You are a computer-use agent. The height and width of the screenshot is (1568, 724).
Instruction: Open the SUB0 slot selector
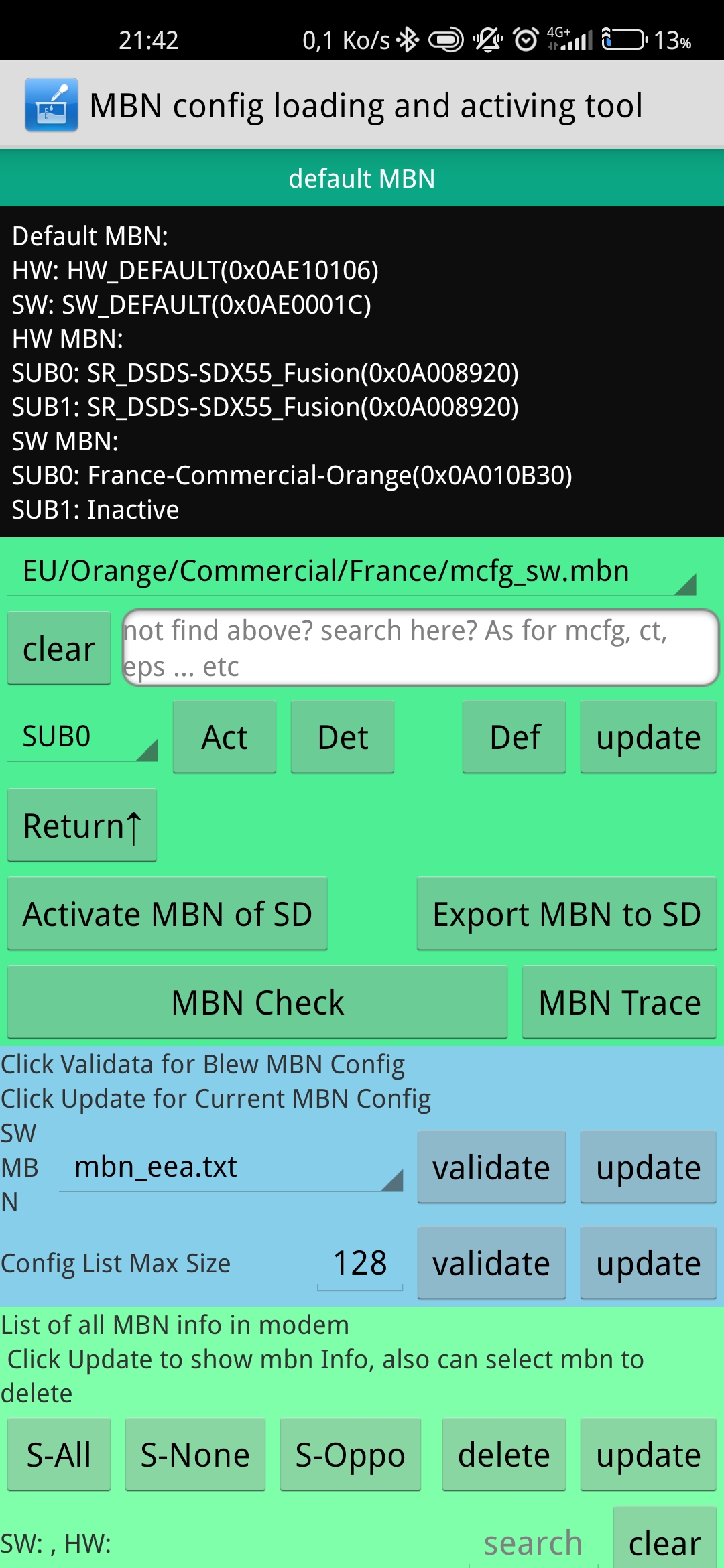click(82, 737)
